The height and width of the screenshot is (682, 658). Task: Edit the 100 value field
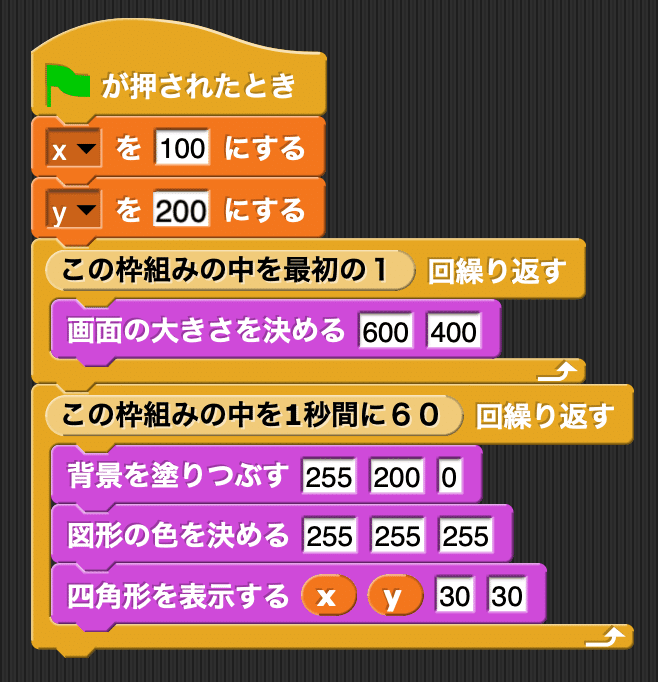tap(181, 150)
